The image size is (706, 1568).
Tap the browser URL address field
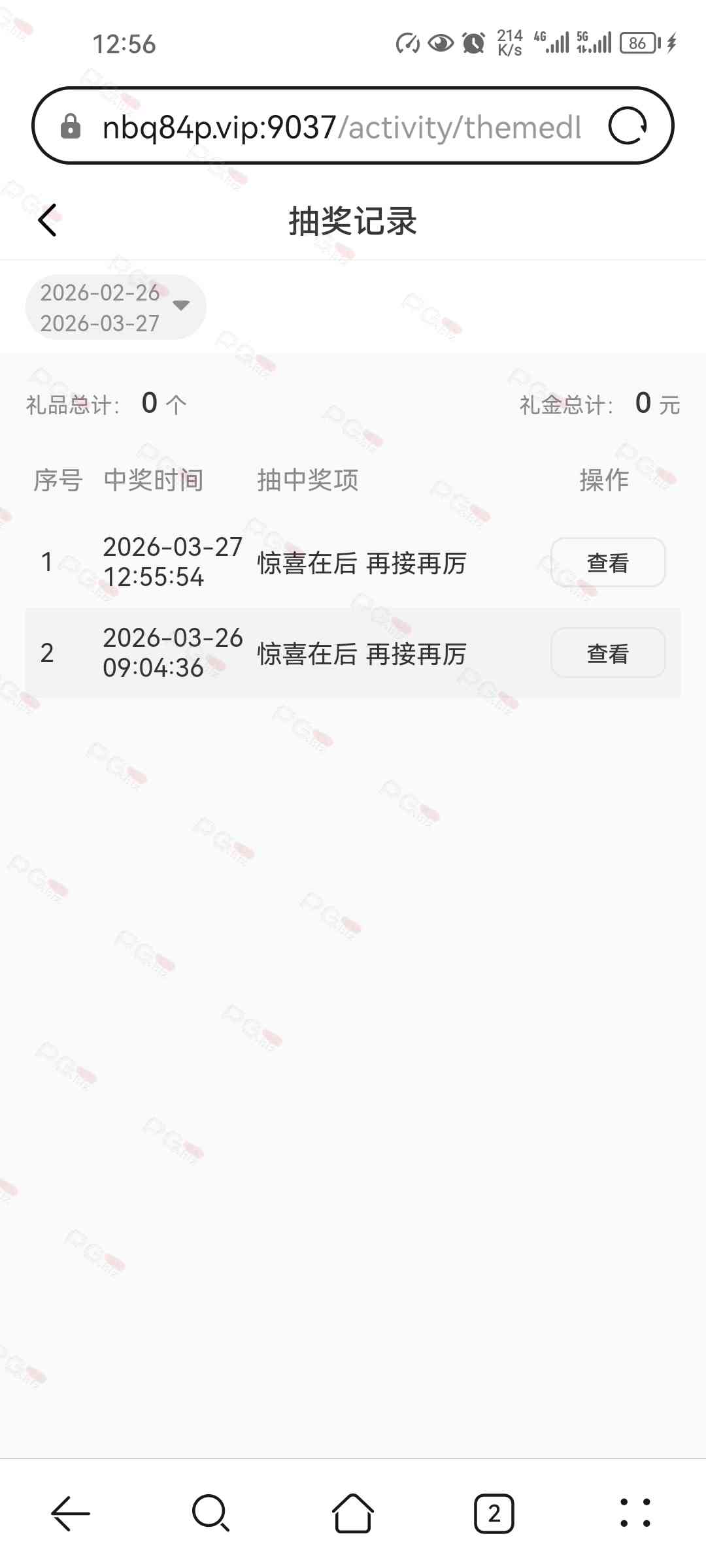point(340,127)
